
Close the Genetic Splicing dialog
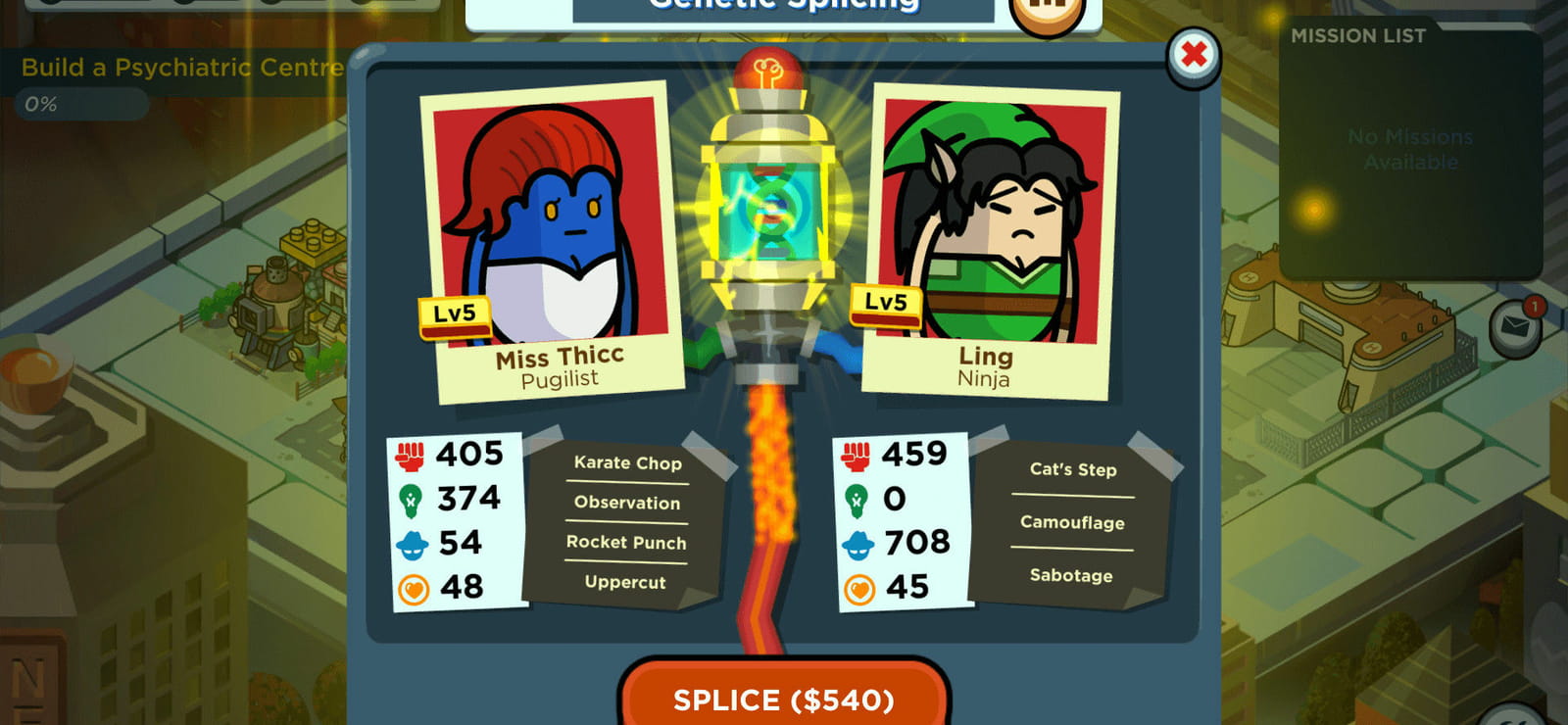1194,55
